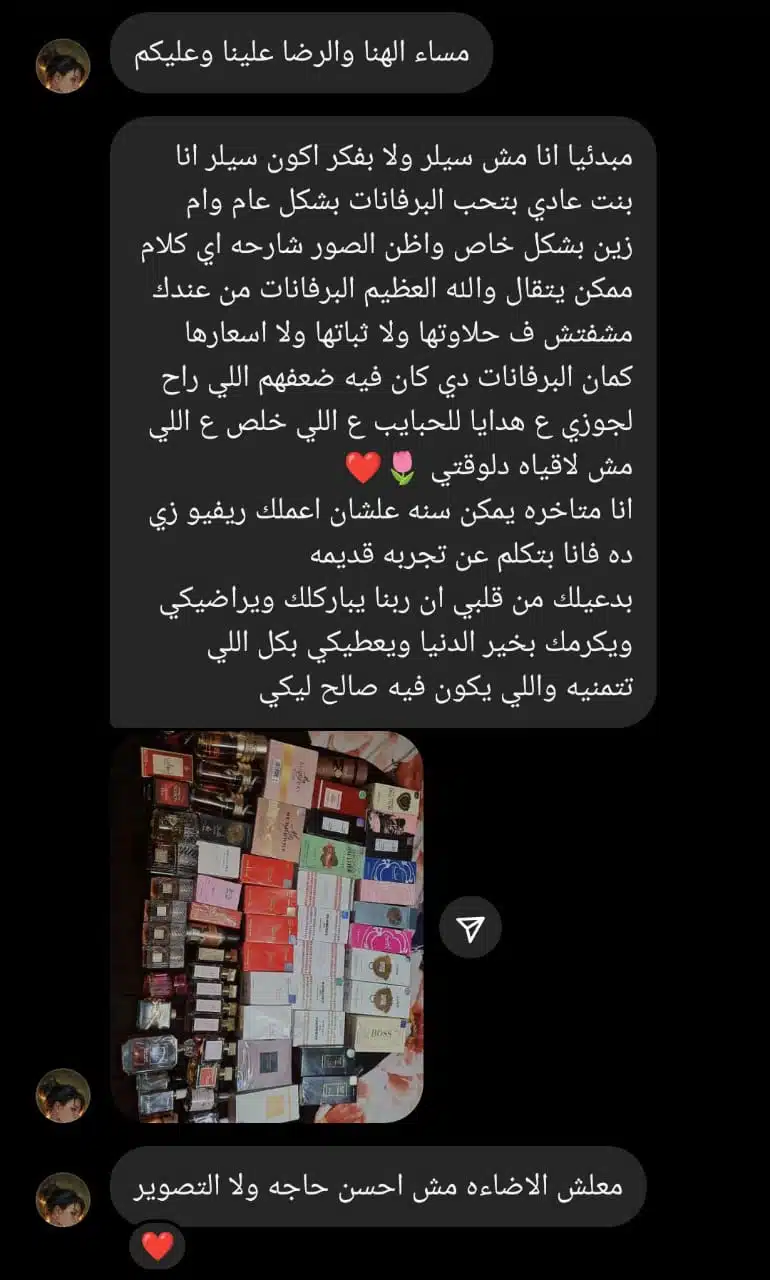Tap the avatar next to the perfume photo

pyautogui.click(x=63, y=1095)
